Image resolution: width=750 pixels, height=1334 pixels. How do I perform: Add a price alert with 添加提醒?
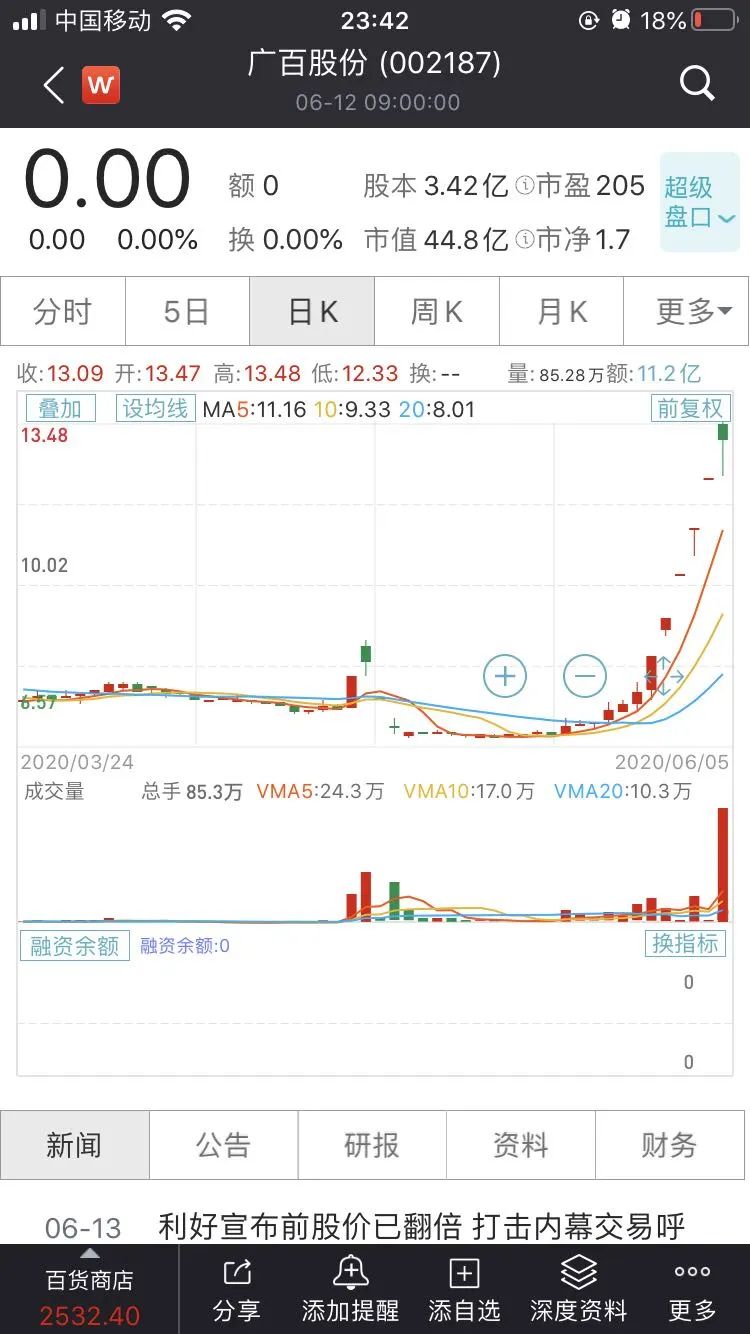pos(350,1289)
